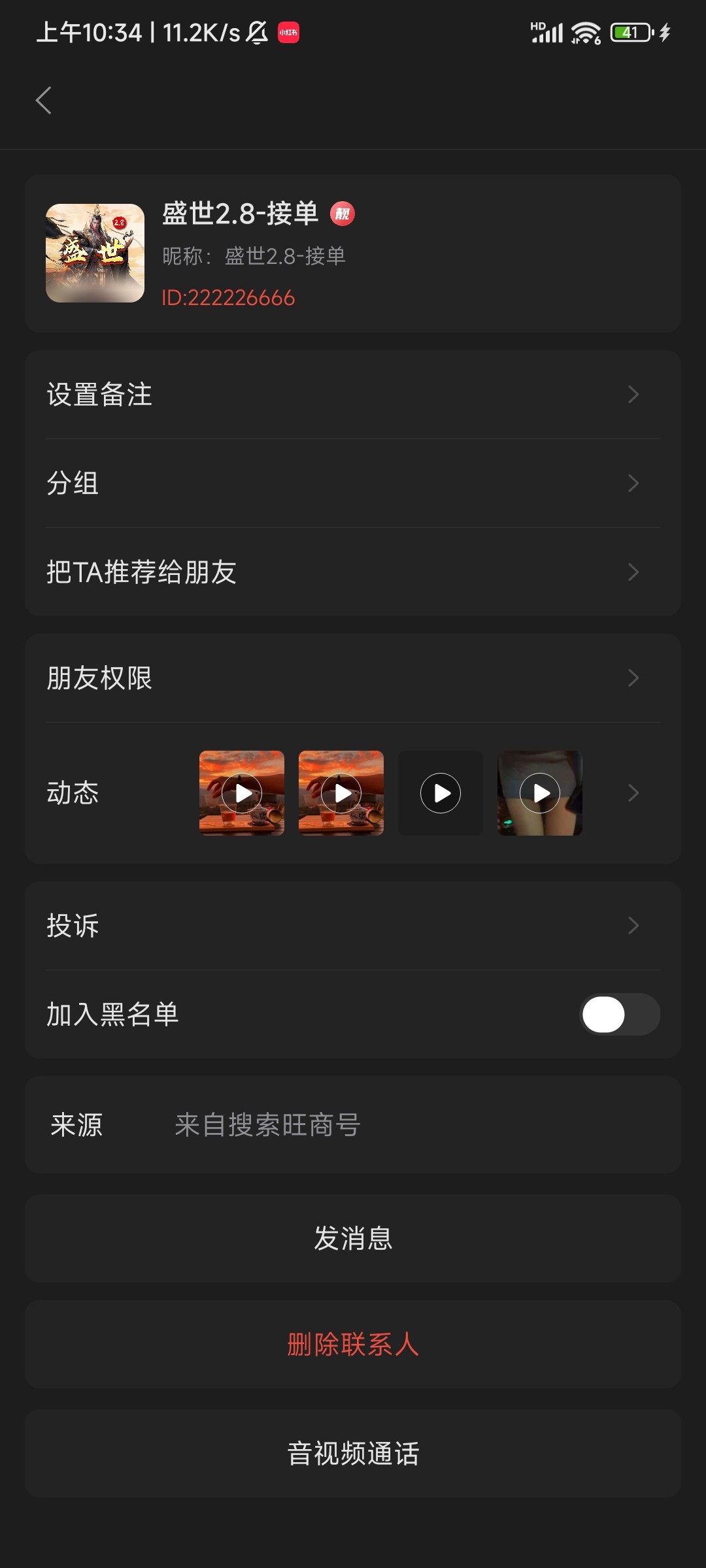Open 设置备注 to set a remark
The image size is (706, 1568).
coord(353,395)
